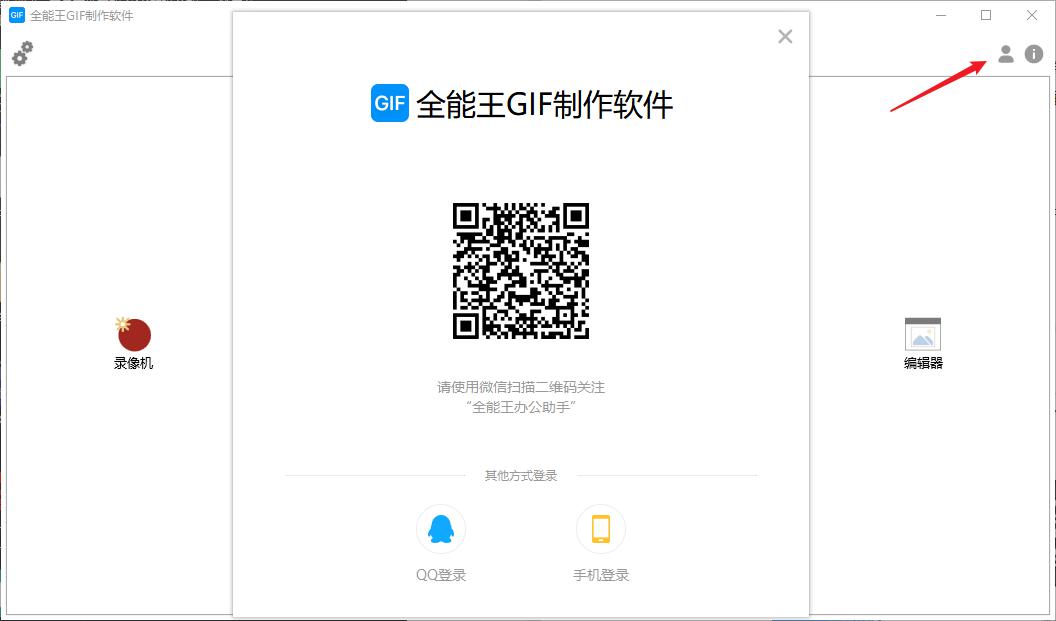1056x621 pixels.
Task: Open the settings gear icon
Action: (x=22, y=54)
